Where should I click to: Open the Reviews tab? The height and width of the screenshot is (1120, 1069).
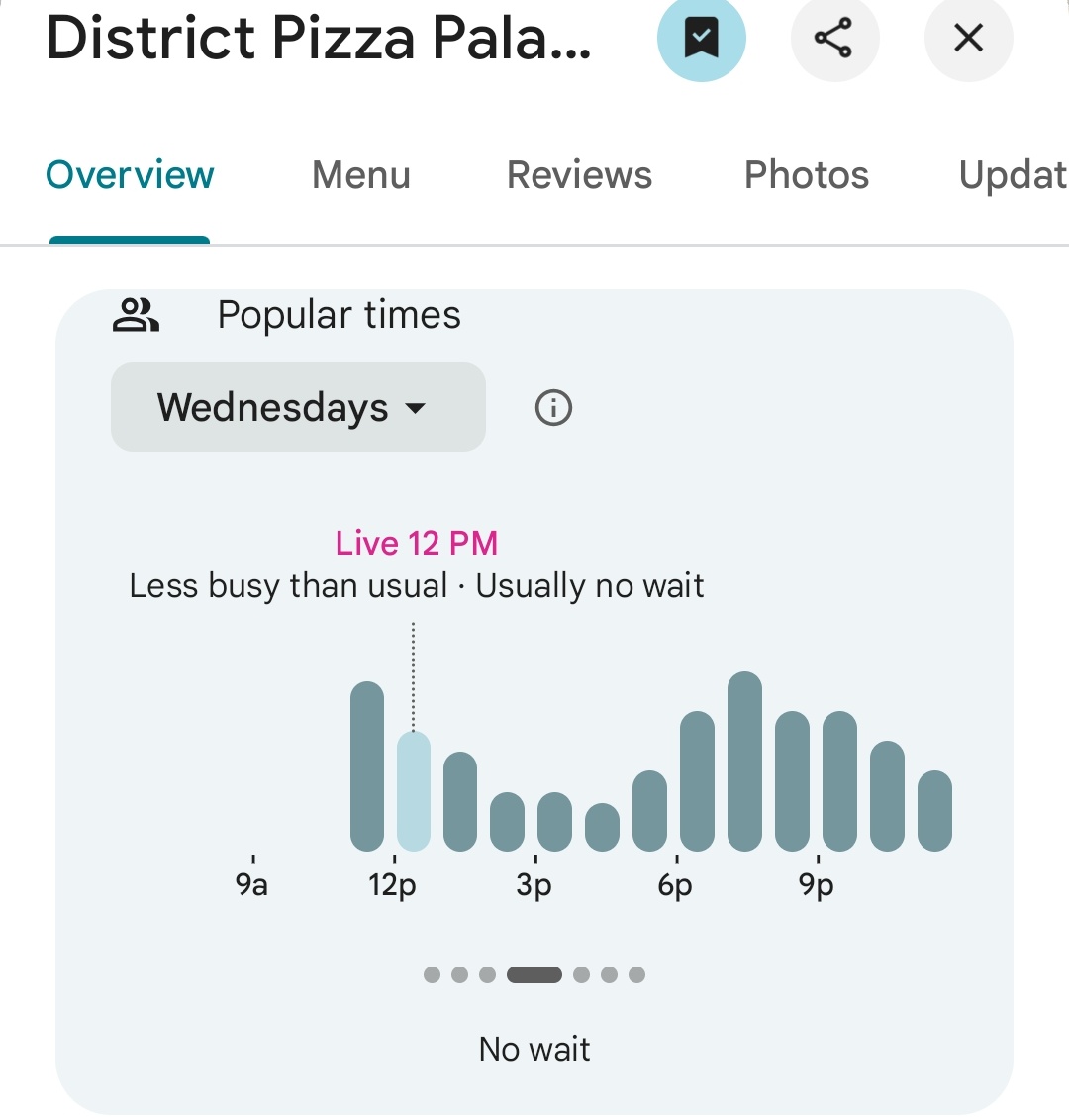tap(579, 175)
